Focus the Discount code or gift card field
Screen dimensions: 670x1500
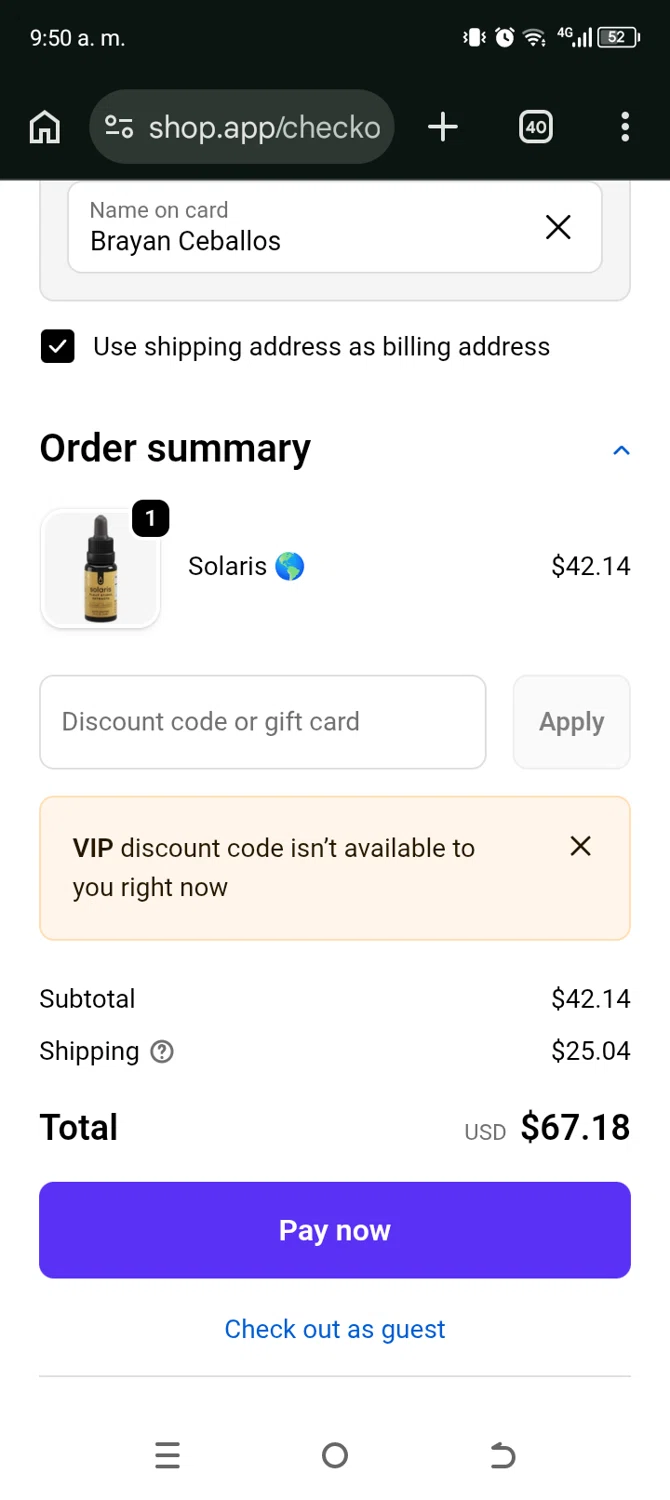(x=262, y=722)
